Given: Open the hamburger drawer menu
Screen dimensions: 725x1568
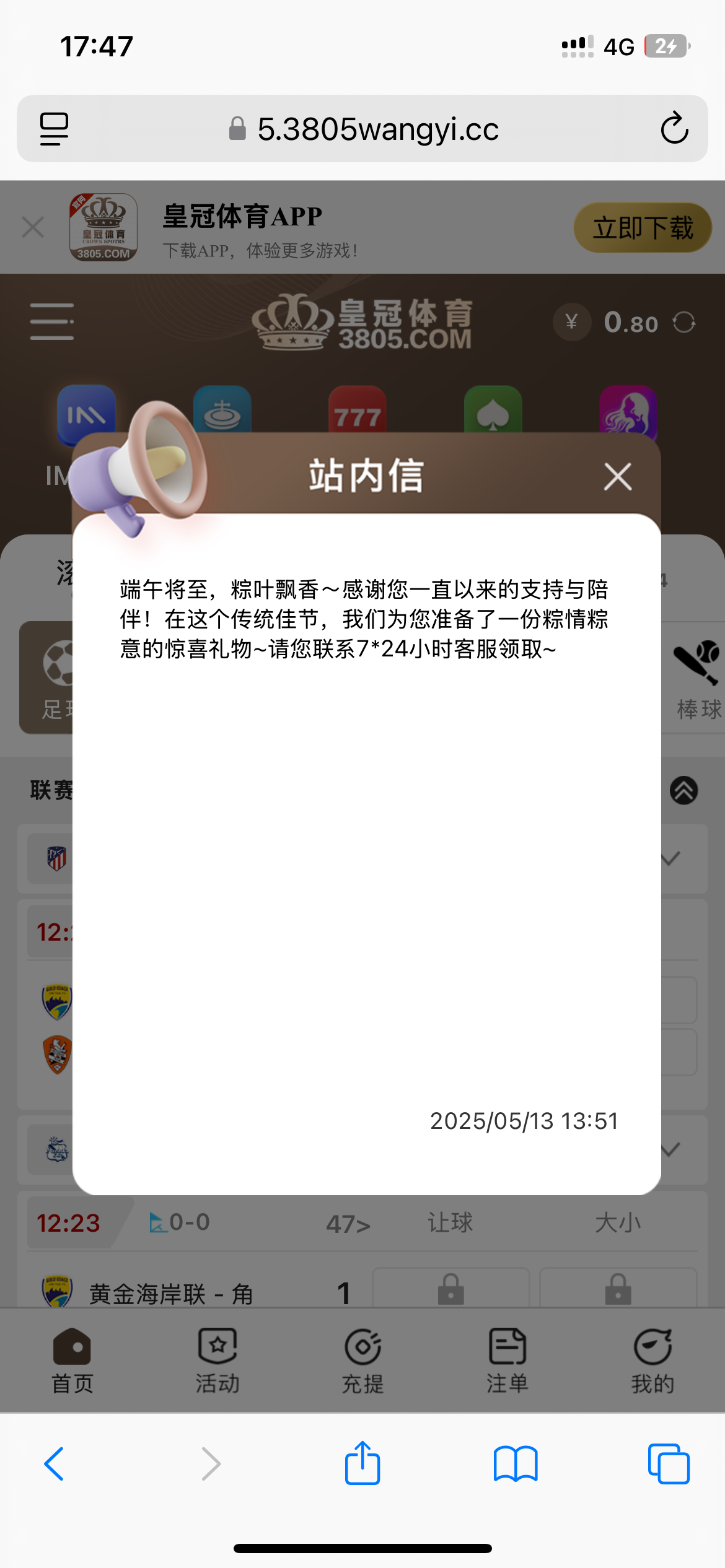Looking at the screenshot, I should 52,321.
